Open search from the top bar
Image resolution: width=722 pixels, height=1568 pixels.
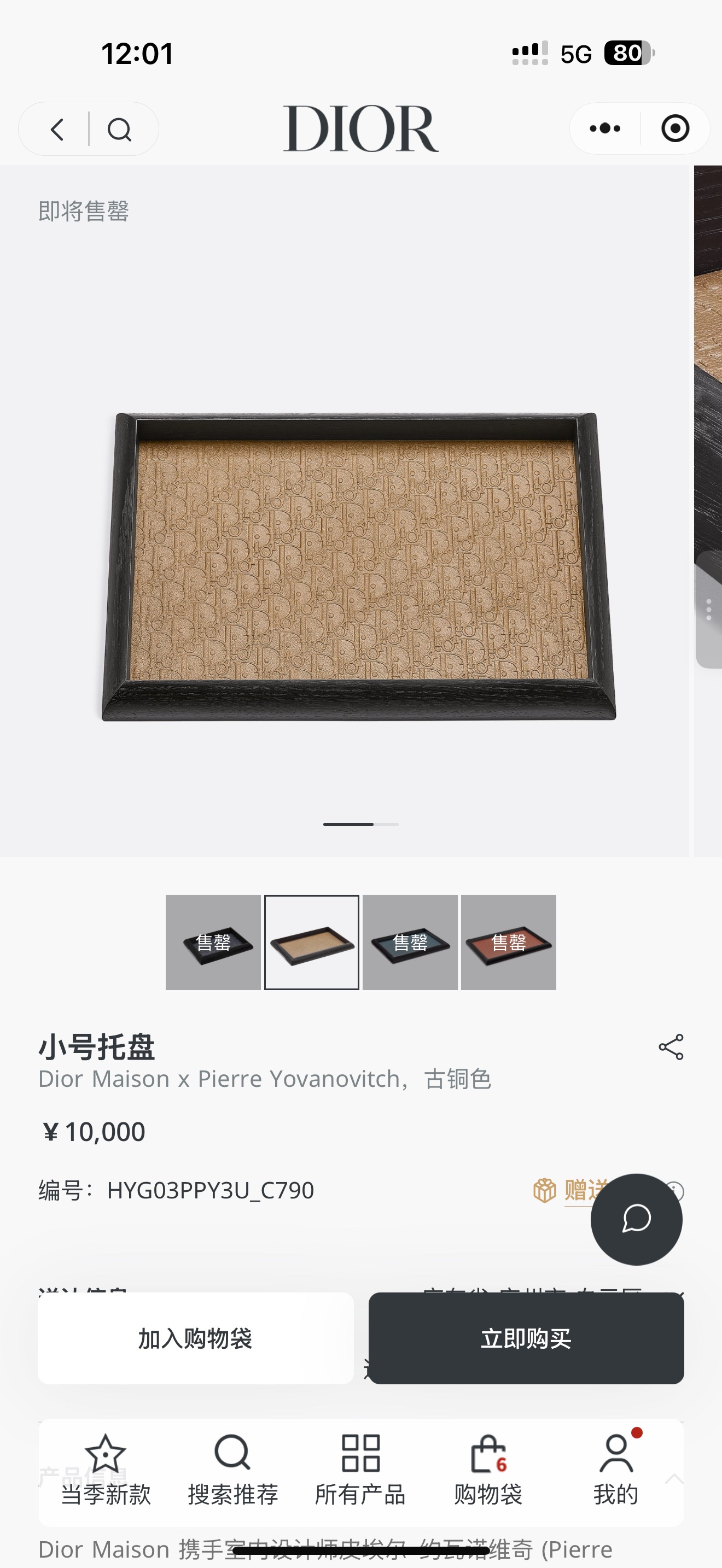tap(119, 129)
